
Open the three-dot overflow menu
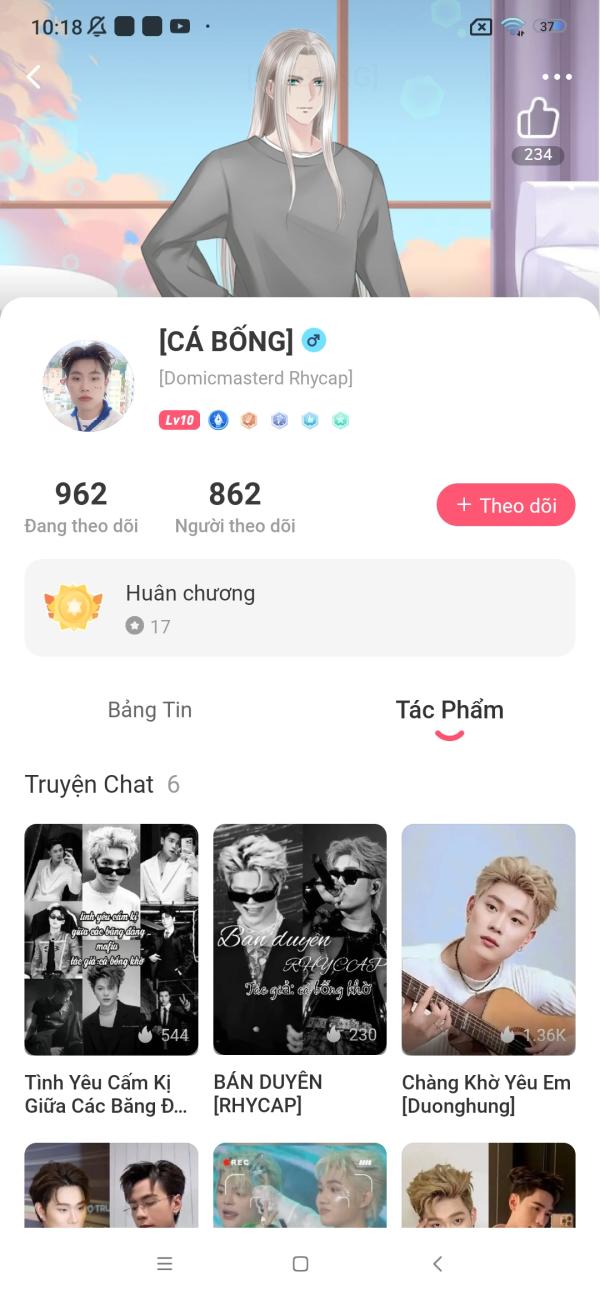tap(557, 77)
